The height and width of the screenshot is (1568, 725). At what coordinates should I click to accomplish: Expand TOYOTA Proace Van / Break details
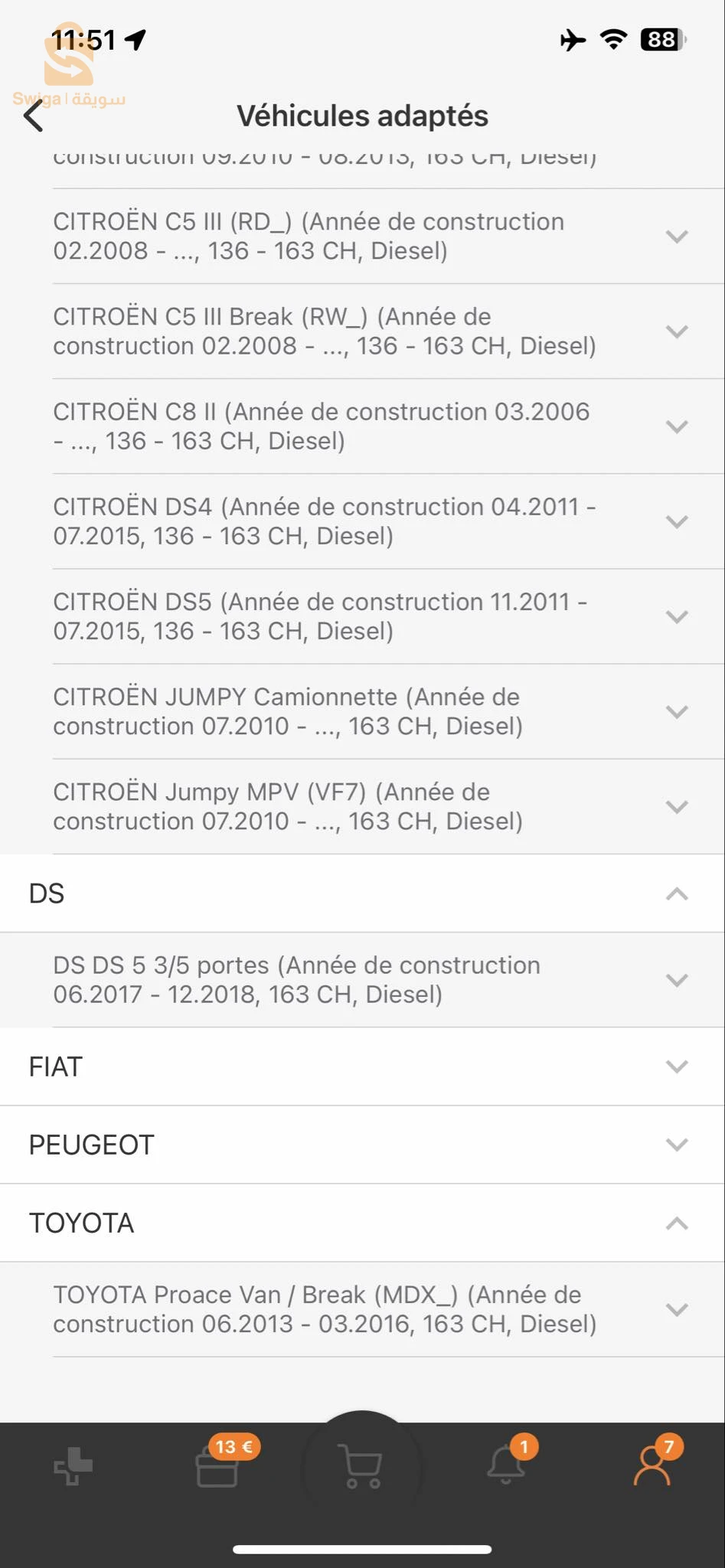pos(362,1309)
